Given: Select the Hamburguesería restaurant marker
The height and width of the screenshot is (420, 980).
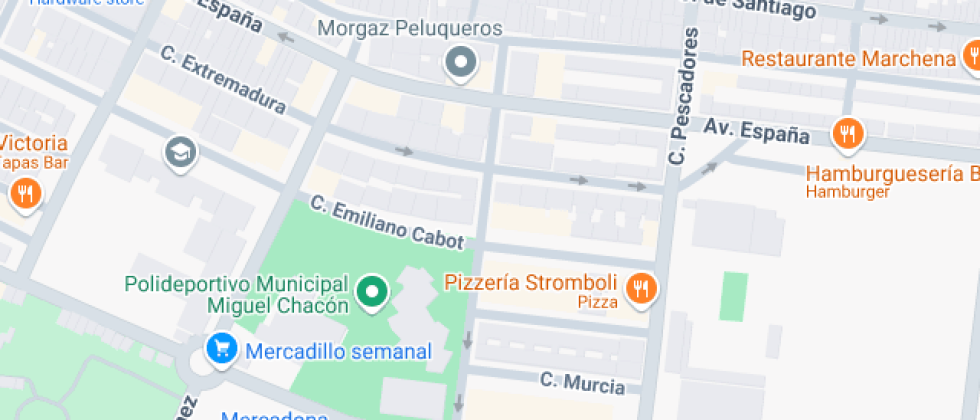Looking at the screenshot, I should (848, 133).
